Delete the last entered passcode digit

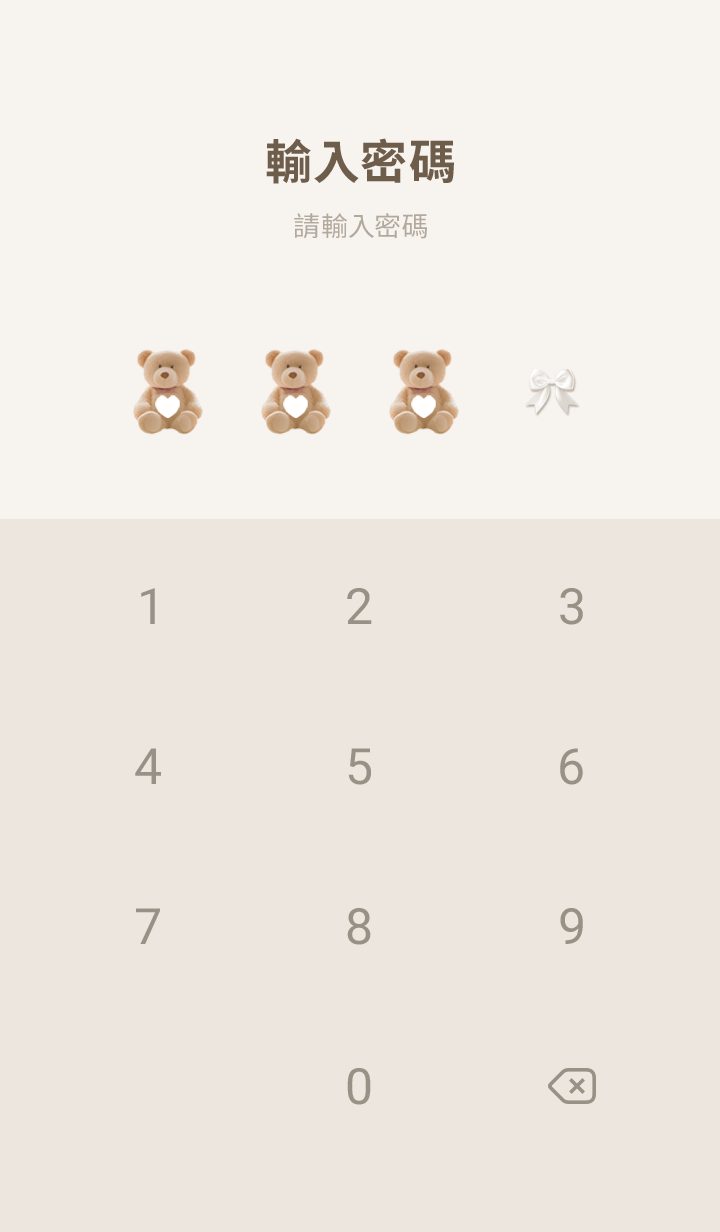[x=572, y=1086]
